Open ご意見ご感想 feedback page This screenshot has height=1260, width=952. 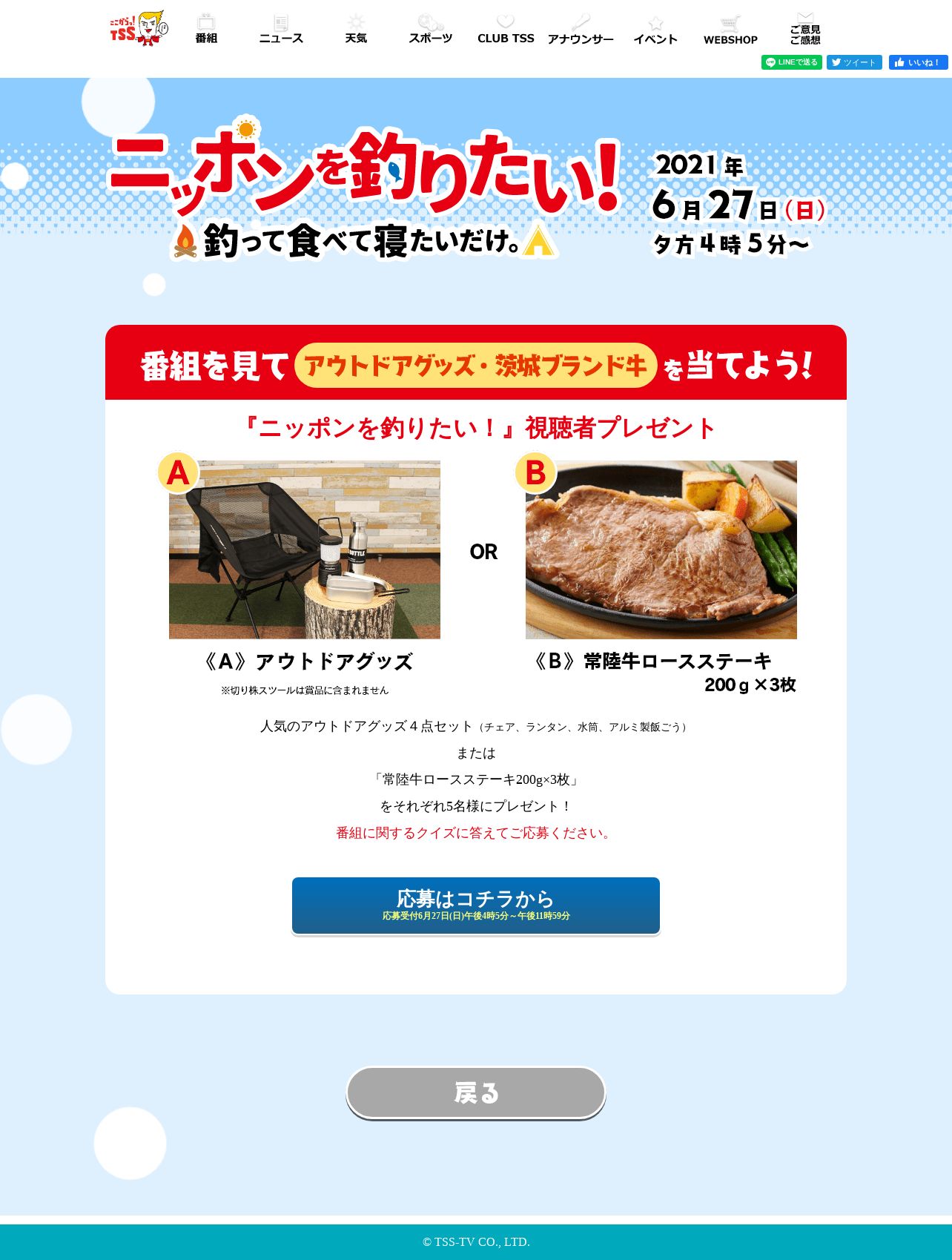tap(805, 29)
